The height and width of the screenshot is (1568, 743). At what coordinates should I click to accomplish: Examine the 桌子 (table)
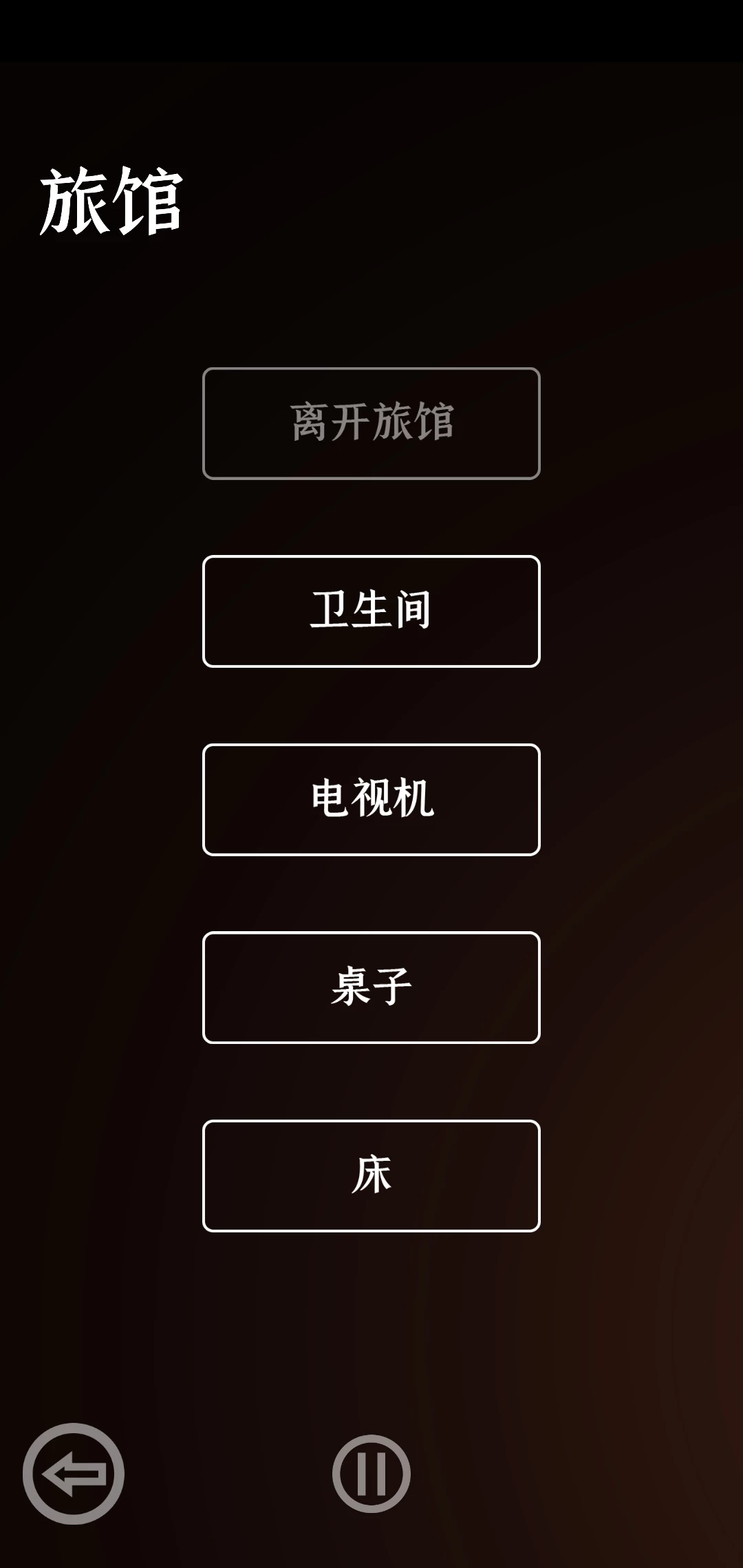click(371, 987)
